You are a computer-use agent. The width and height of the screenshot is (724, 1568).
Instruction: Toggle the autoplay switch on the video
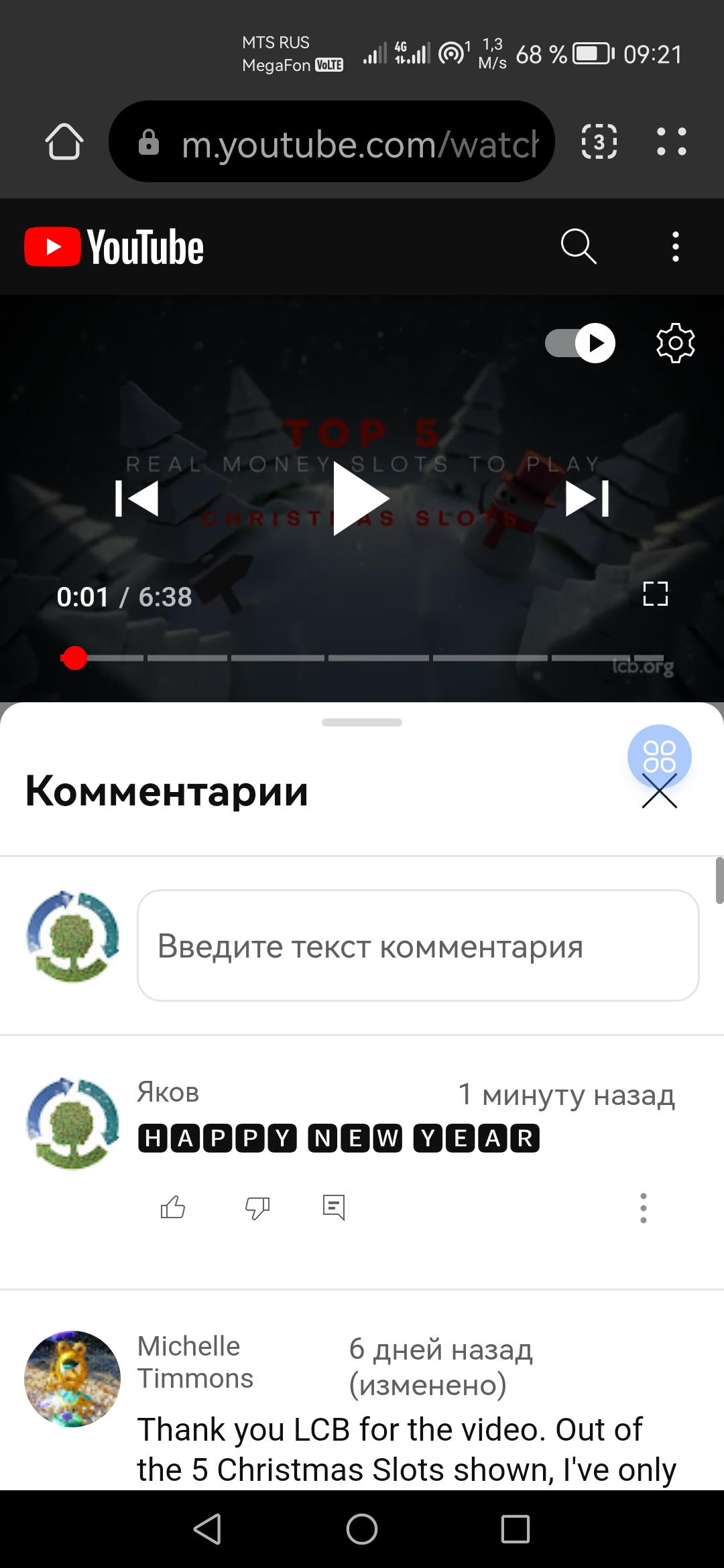tap(581, 343)
